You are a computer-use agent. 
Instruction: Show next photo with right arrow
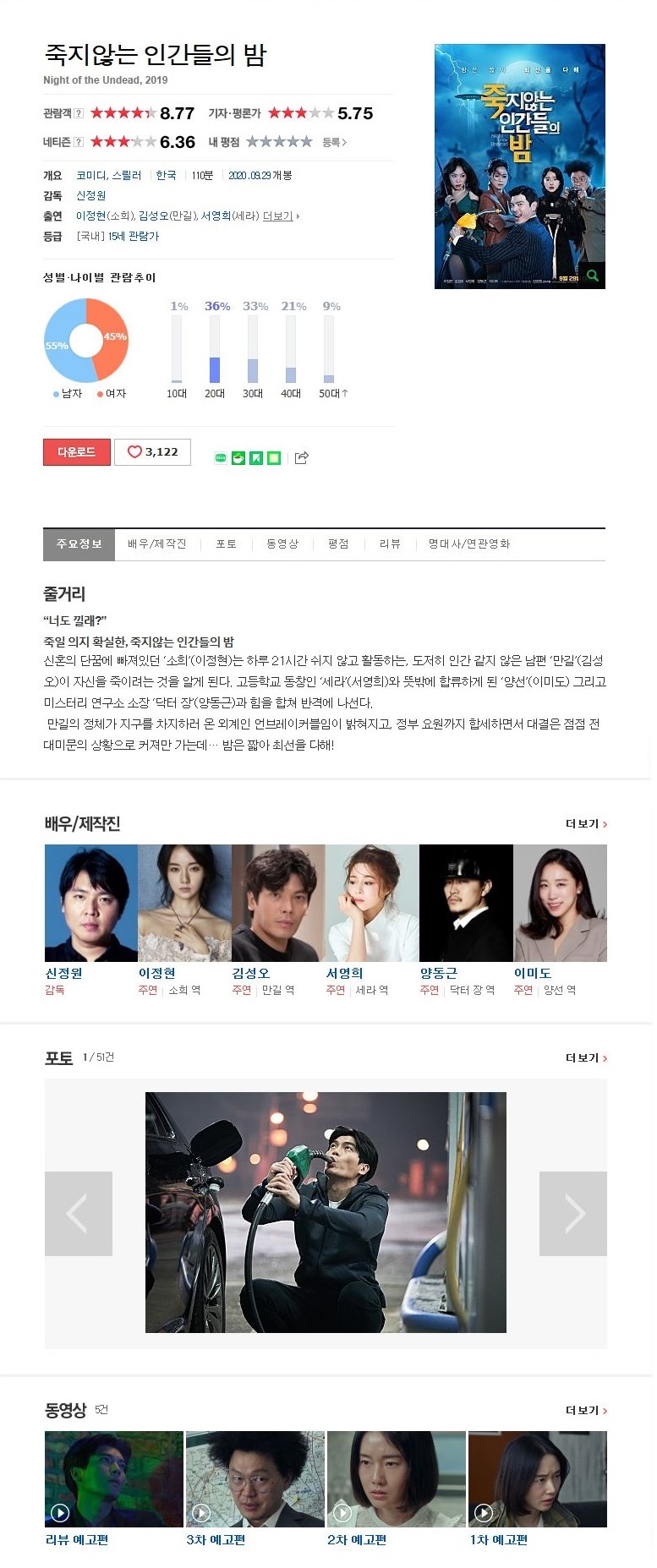point(573,1214)
